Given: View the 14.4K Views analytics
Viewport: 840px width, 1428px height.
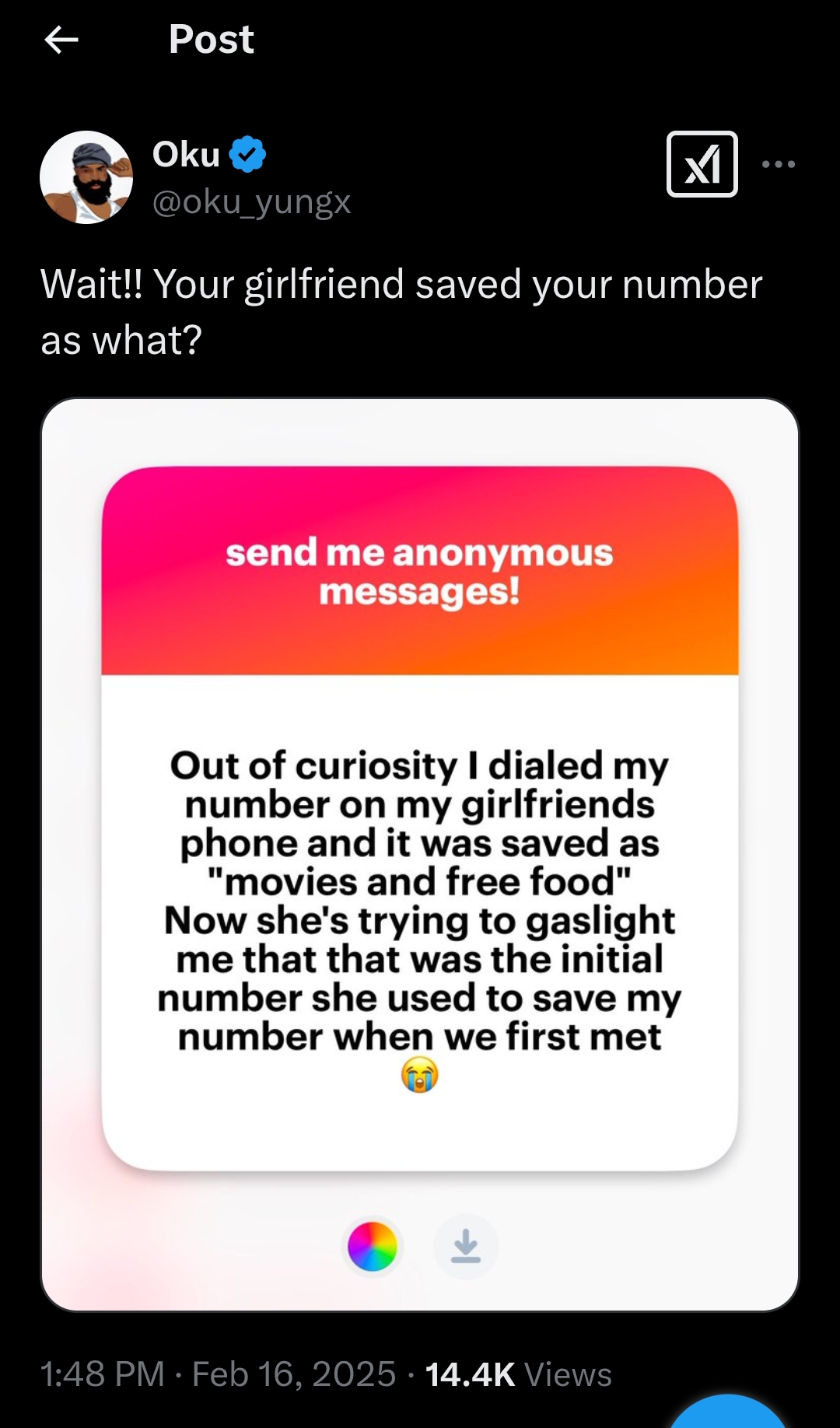Looking at the screenshot, I should click(x=518, y=1374).
